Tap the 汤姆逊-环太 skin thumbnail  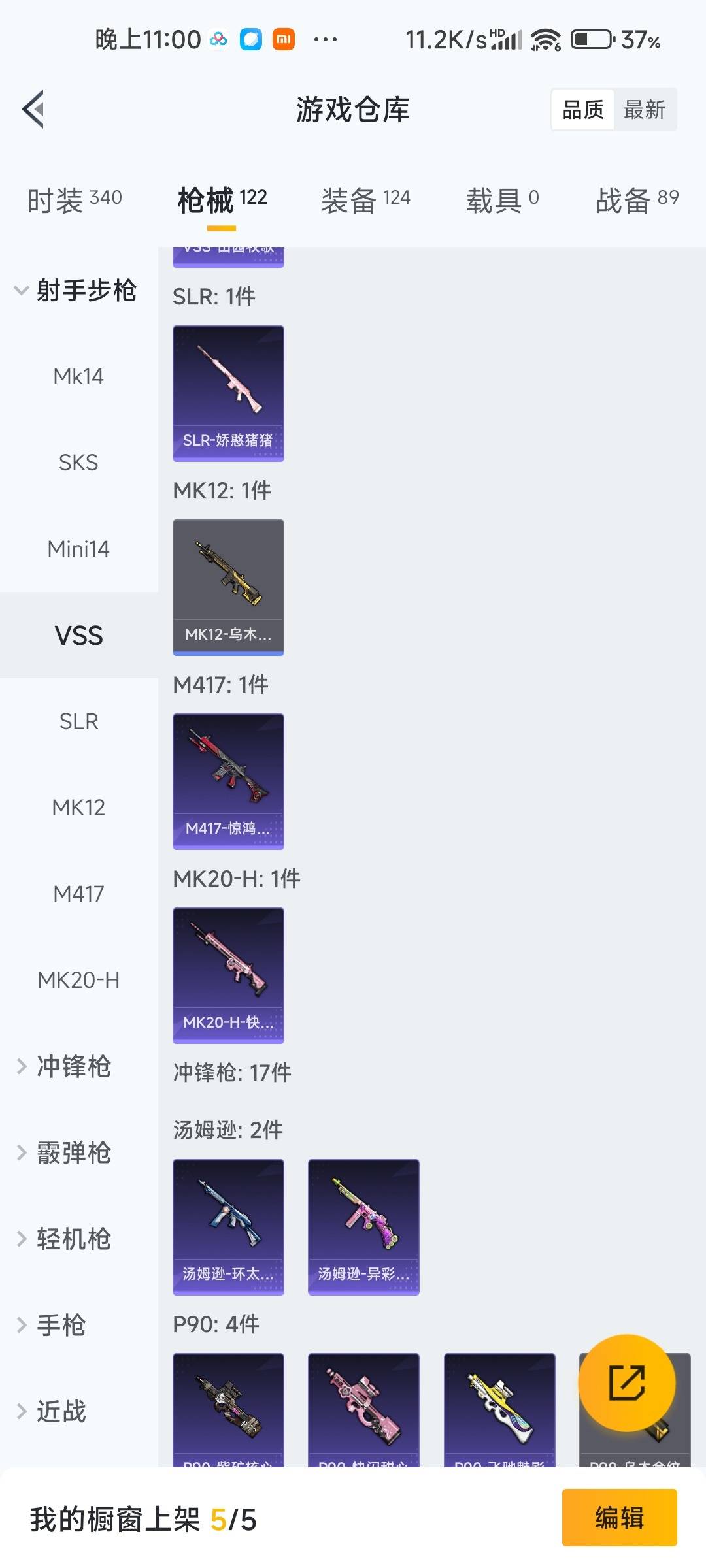228,1227
